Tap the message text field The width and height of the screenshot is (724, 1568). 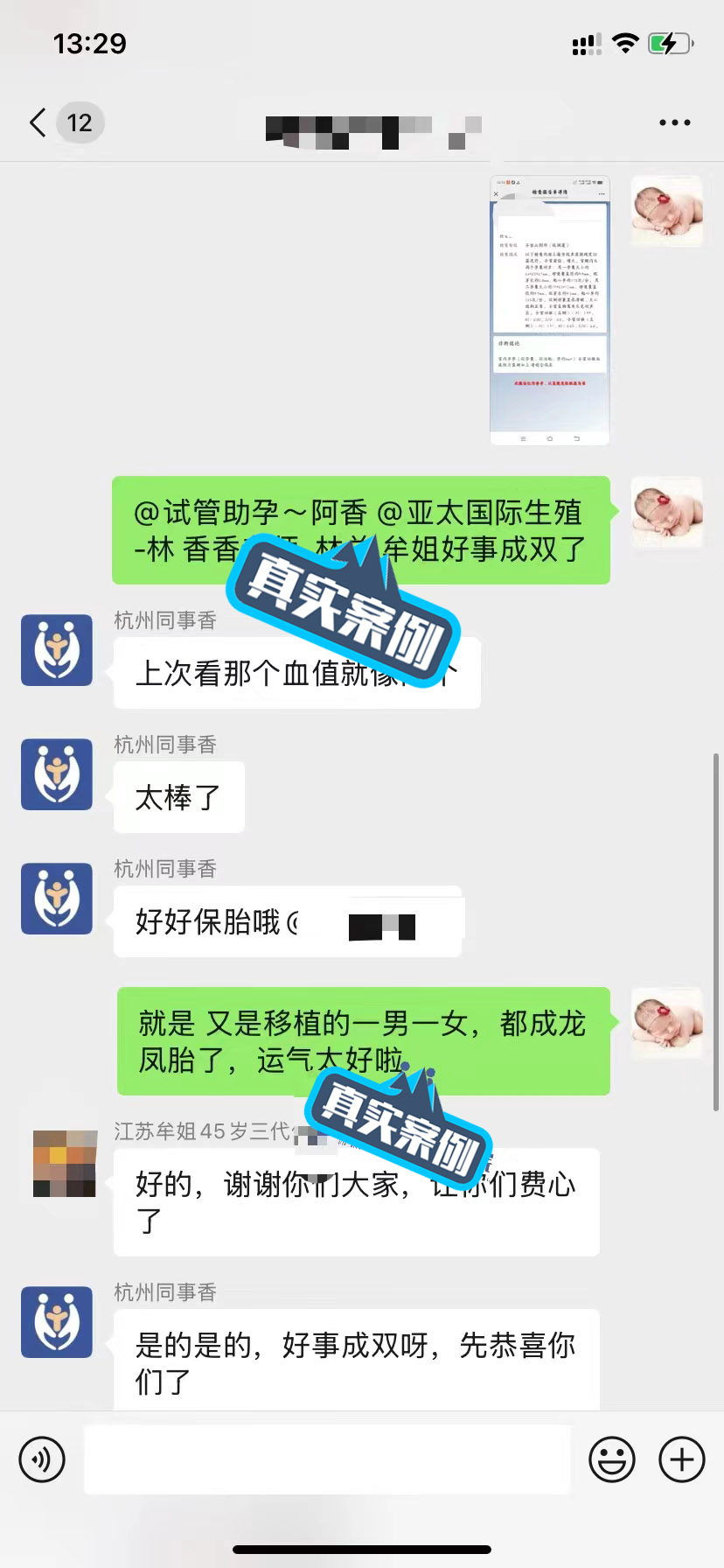[327, 1459]
